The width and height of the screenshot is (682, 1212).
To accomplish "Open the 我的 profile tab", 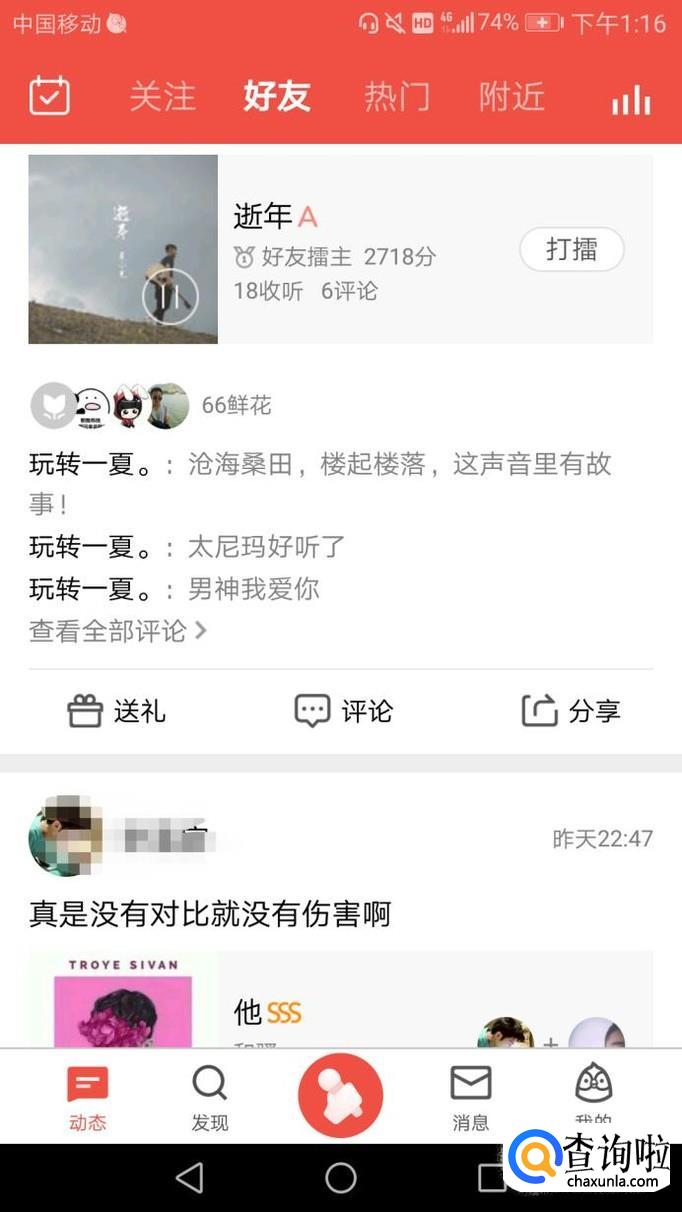I will (x=593, y=1096).
